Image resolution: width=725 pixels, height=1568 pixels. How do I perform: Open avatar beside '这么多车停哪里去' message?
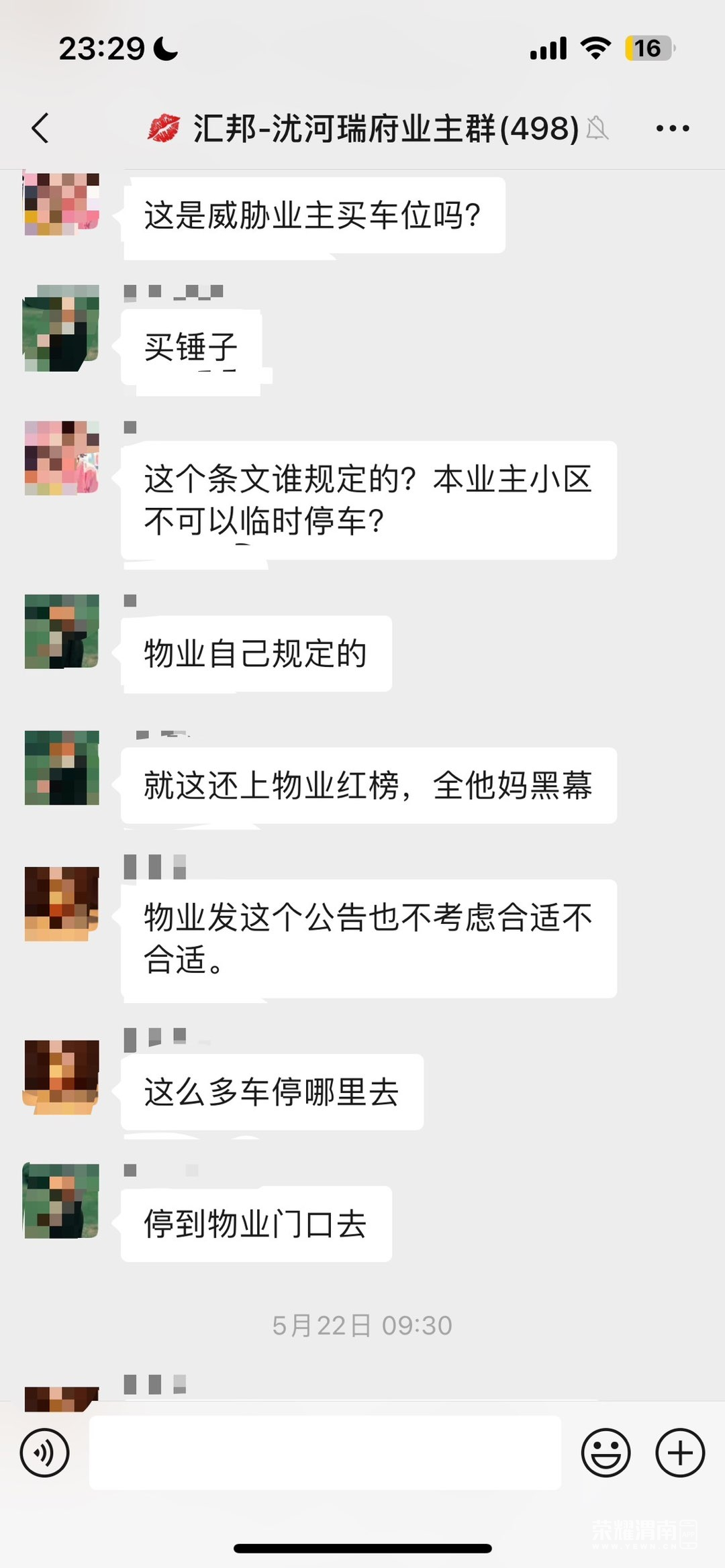tap(62, 1078)
